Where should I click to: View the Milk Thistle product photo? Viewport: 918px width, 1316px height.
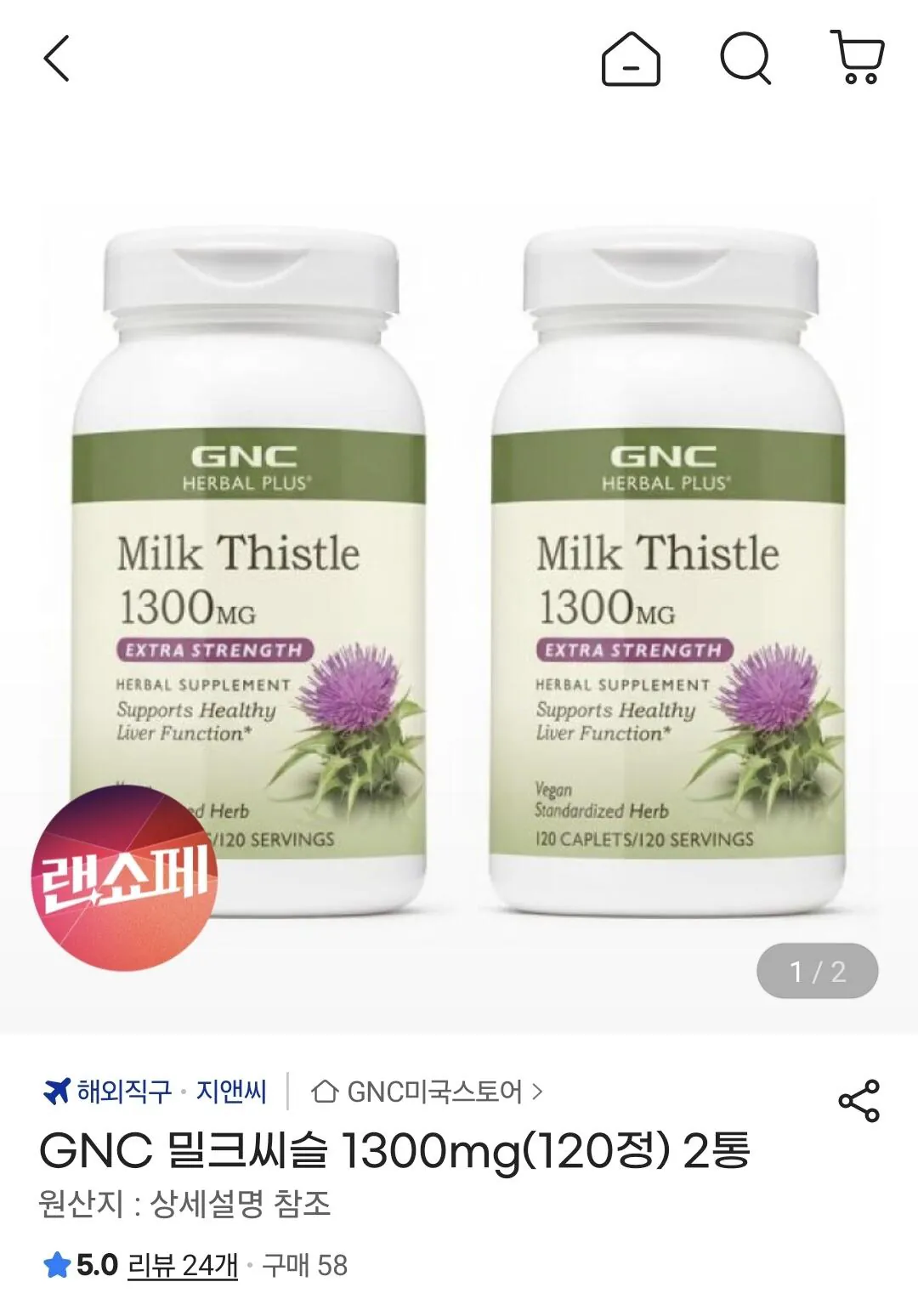[x=459, y=553]
